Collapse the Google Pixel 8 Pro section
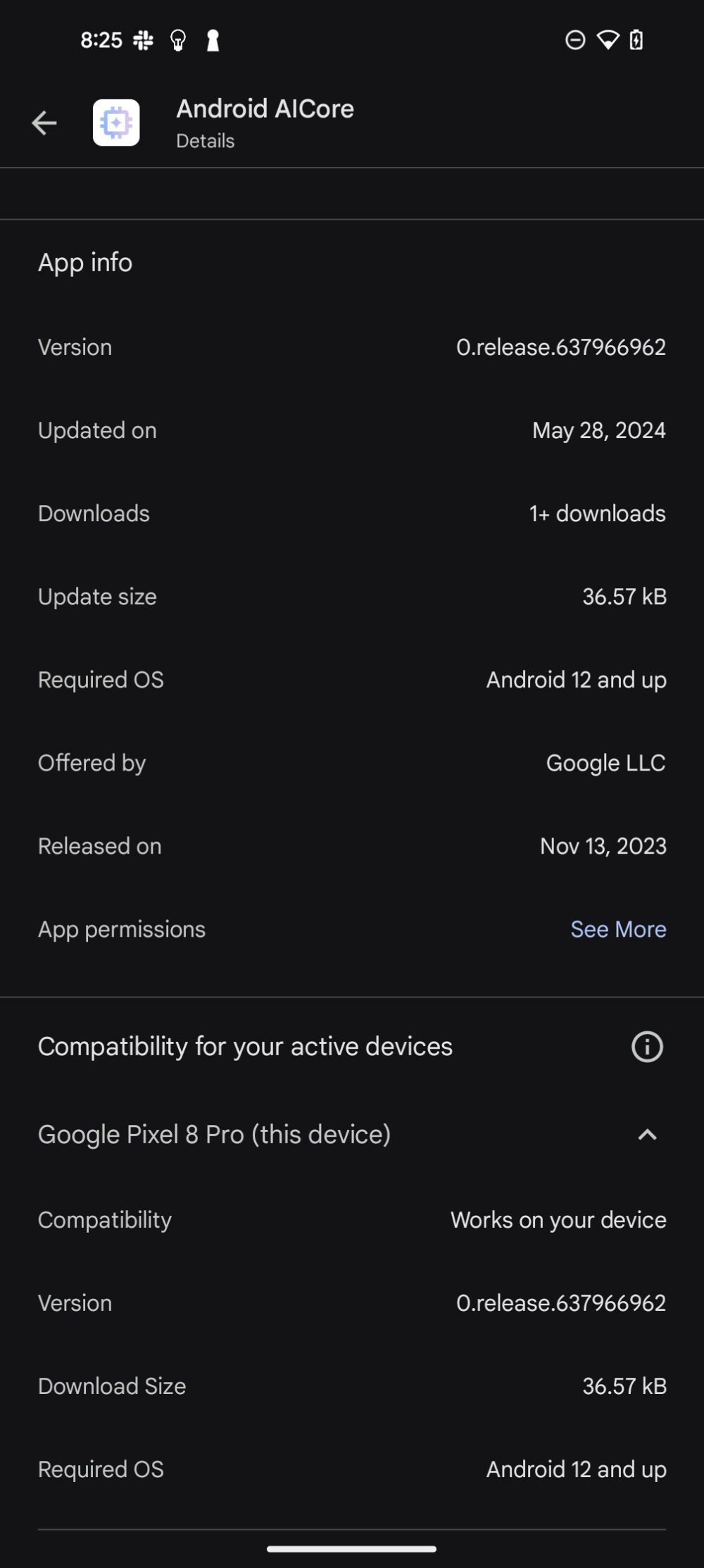 click(647, 1134)
